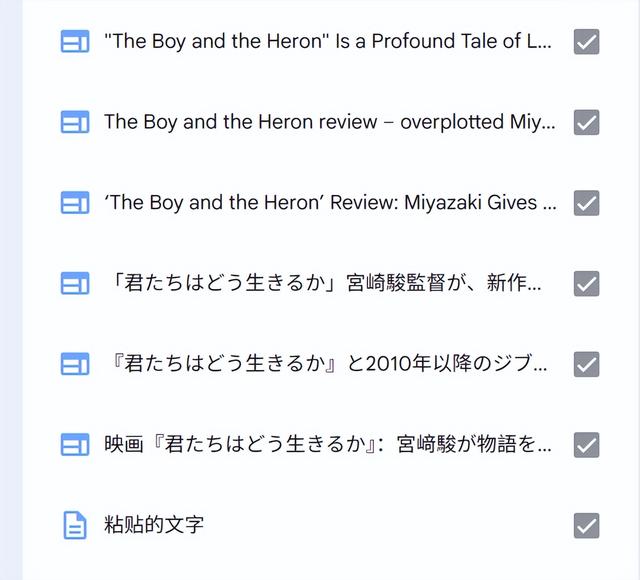Screen dimensions: 640x580
Task: Open the 「君たちはどう生きるか」宮崎駿監督が source
Action: [x=325, y=284]
